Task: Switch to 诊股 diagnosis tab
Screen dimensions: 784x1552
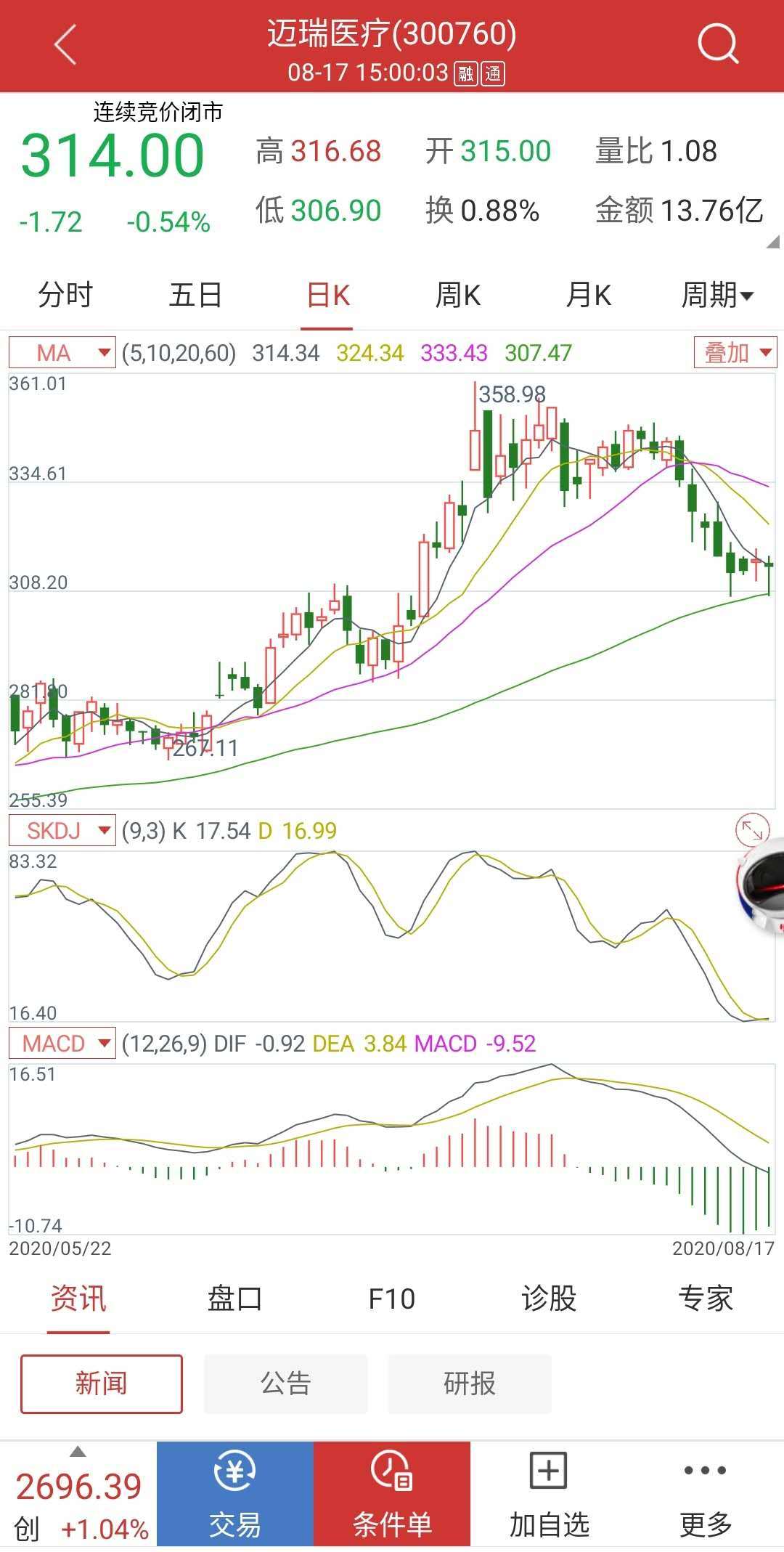Action: pyautogui.click(x=549, y=1299)
